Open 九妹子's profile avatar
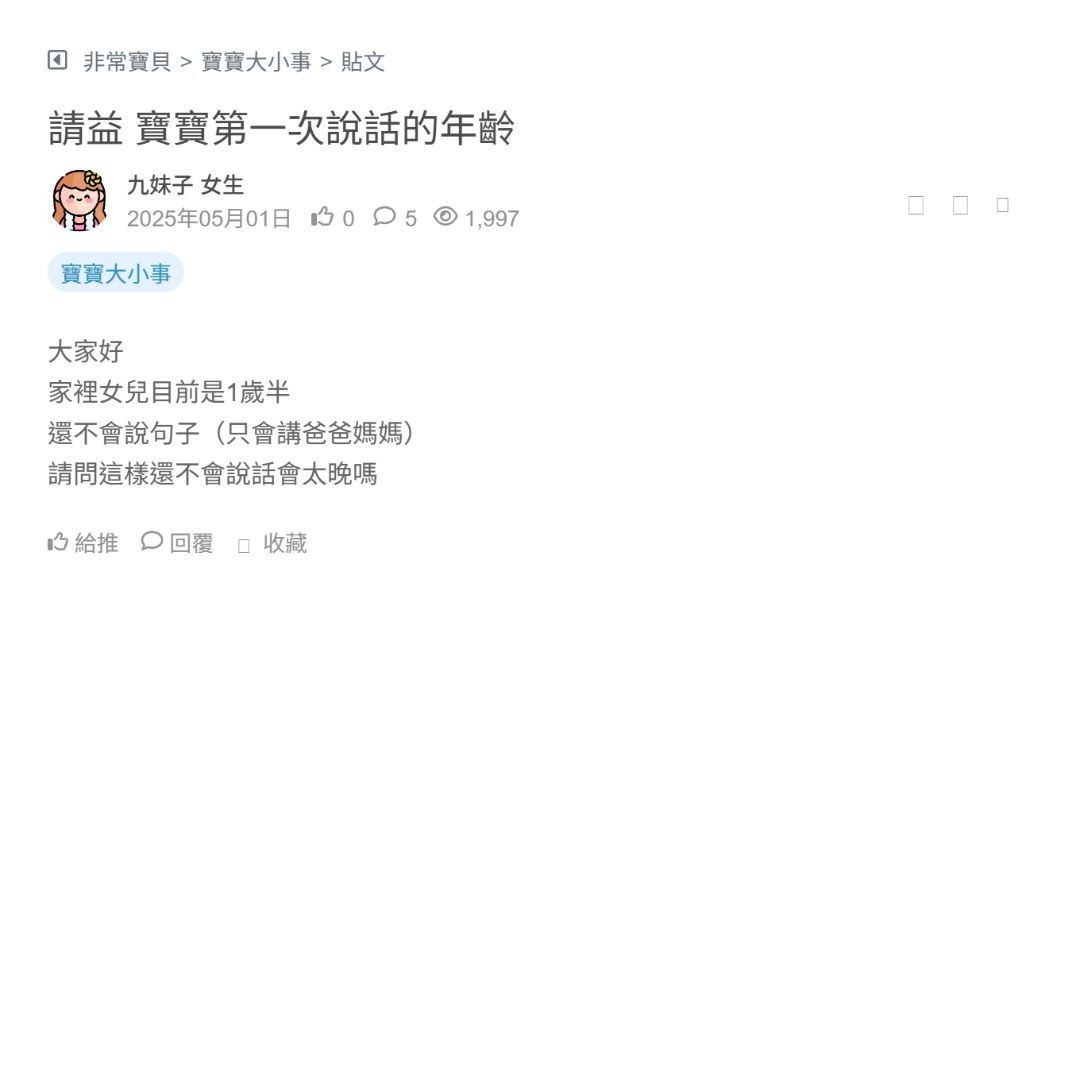Viewport: 1080px width, 1080px height. pos(79,200)
